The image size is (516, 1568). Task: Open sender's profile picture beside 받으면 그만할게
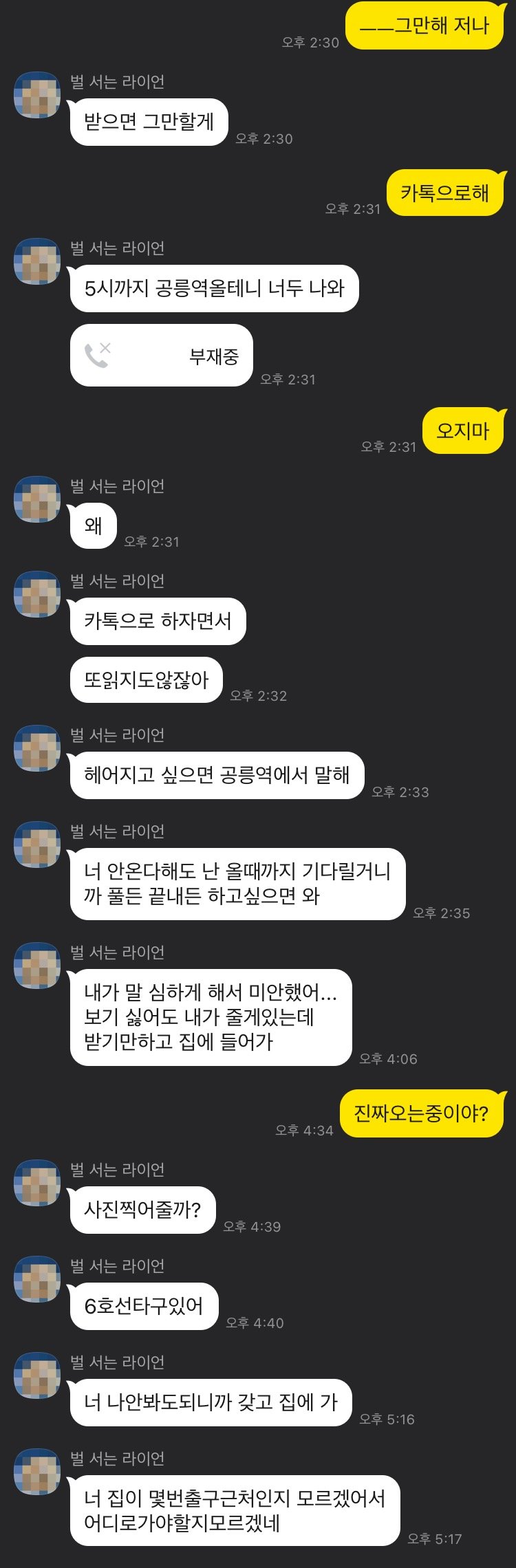(37, 95)
